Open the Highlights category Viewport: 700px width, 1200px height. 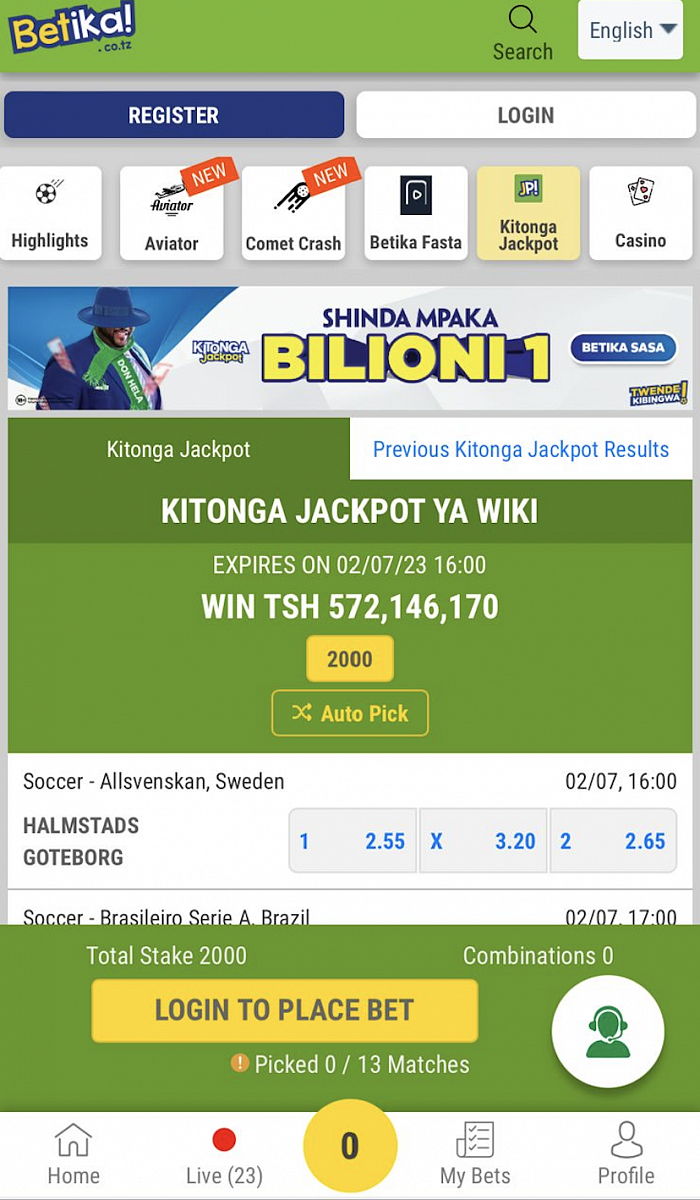coord(50,213)
